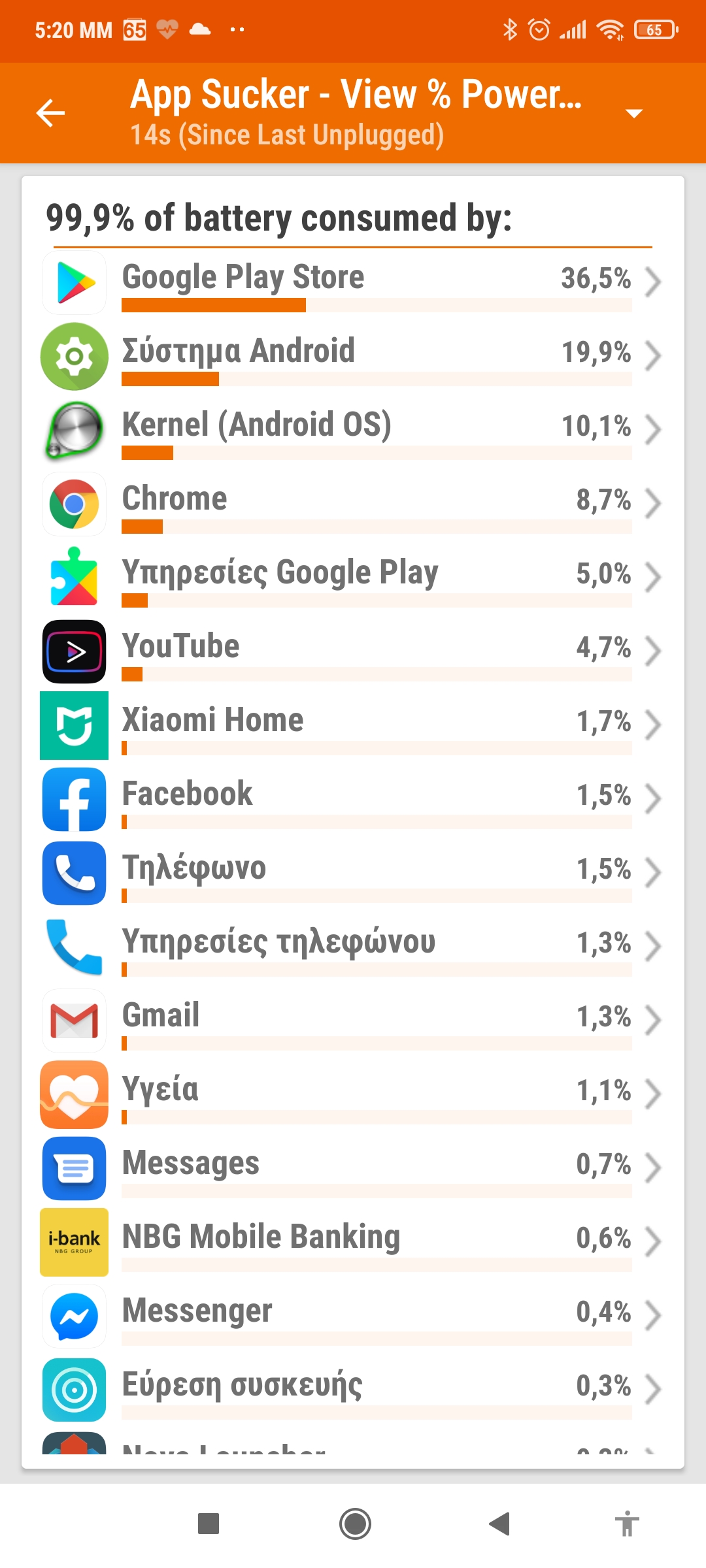Show Υγεία app battery details

[x=353, y=1094]
